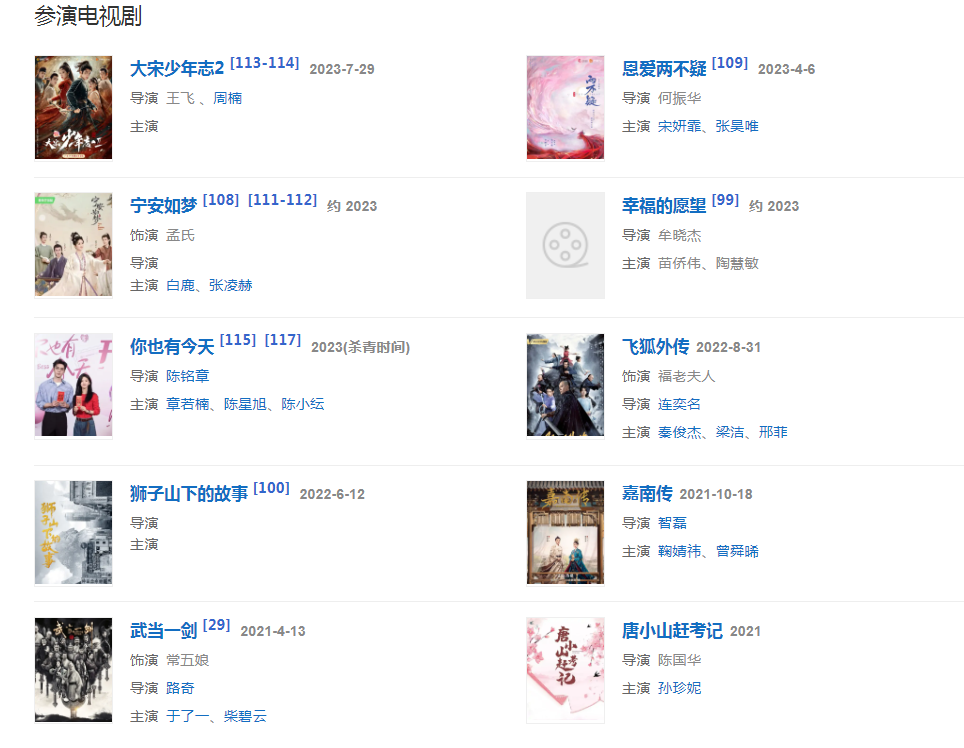Screen dimensions: 964x748
Task: Open the 狮子山下的故事 title link
Action: coord(189,494)
